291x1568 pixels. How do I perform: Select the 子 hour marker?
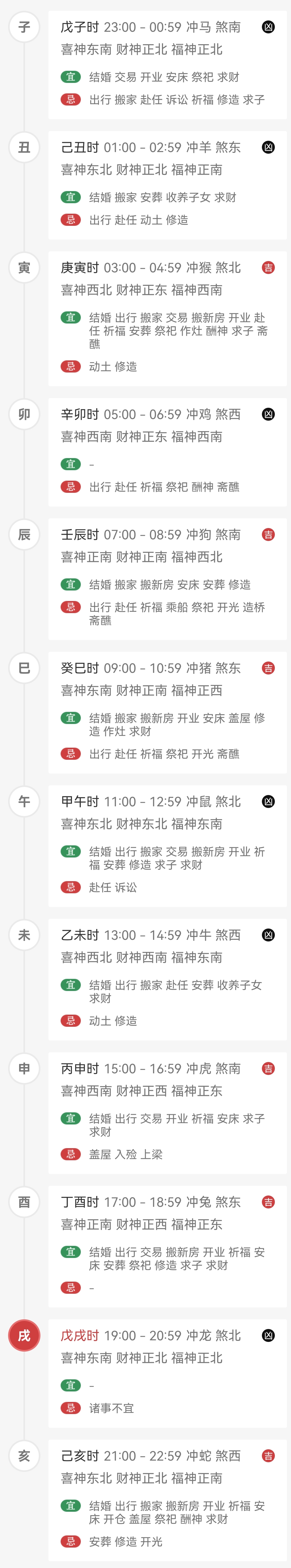click(x=24, y=27)
